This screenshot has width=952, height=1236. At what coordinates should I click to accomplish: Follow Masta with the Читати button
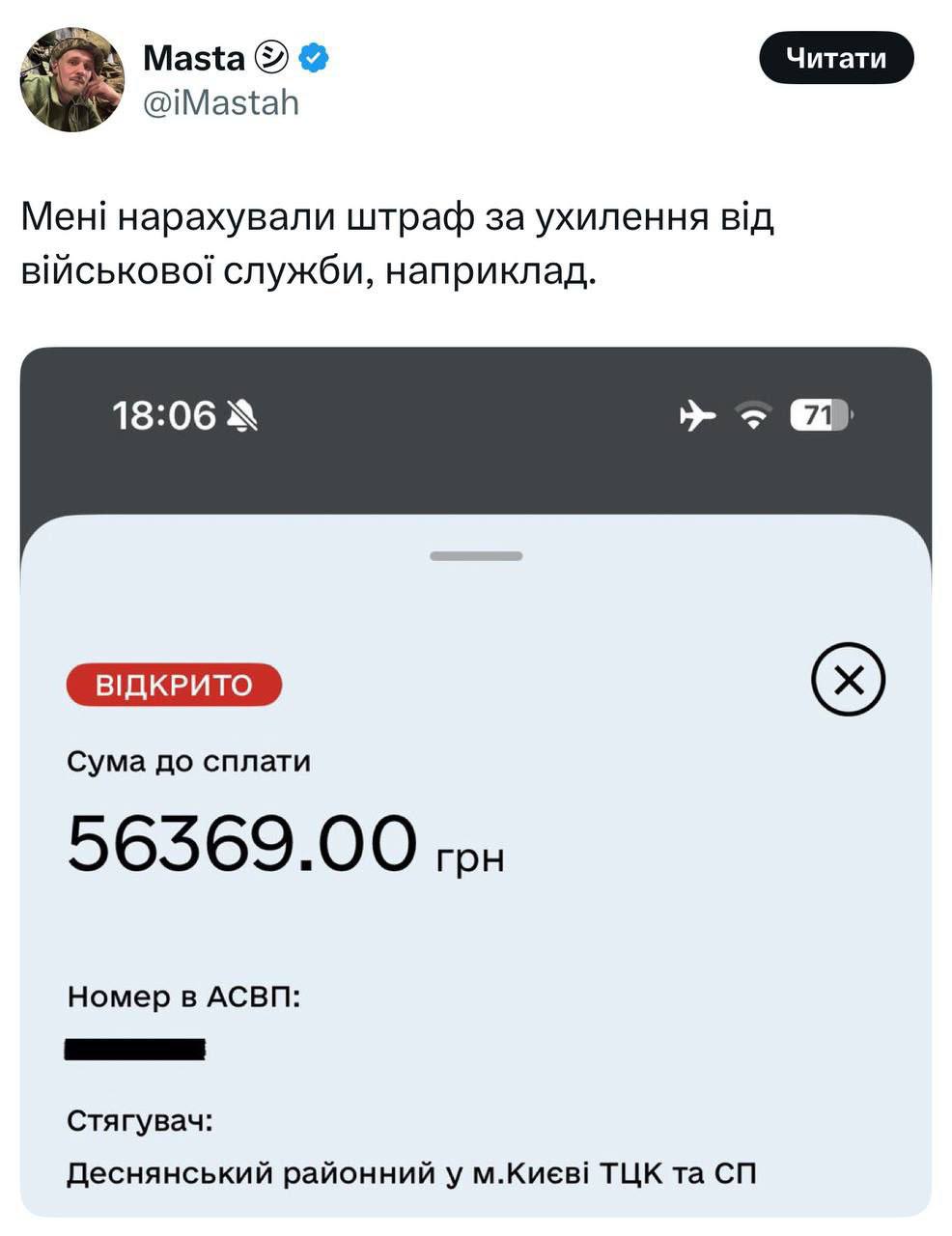835,58
